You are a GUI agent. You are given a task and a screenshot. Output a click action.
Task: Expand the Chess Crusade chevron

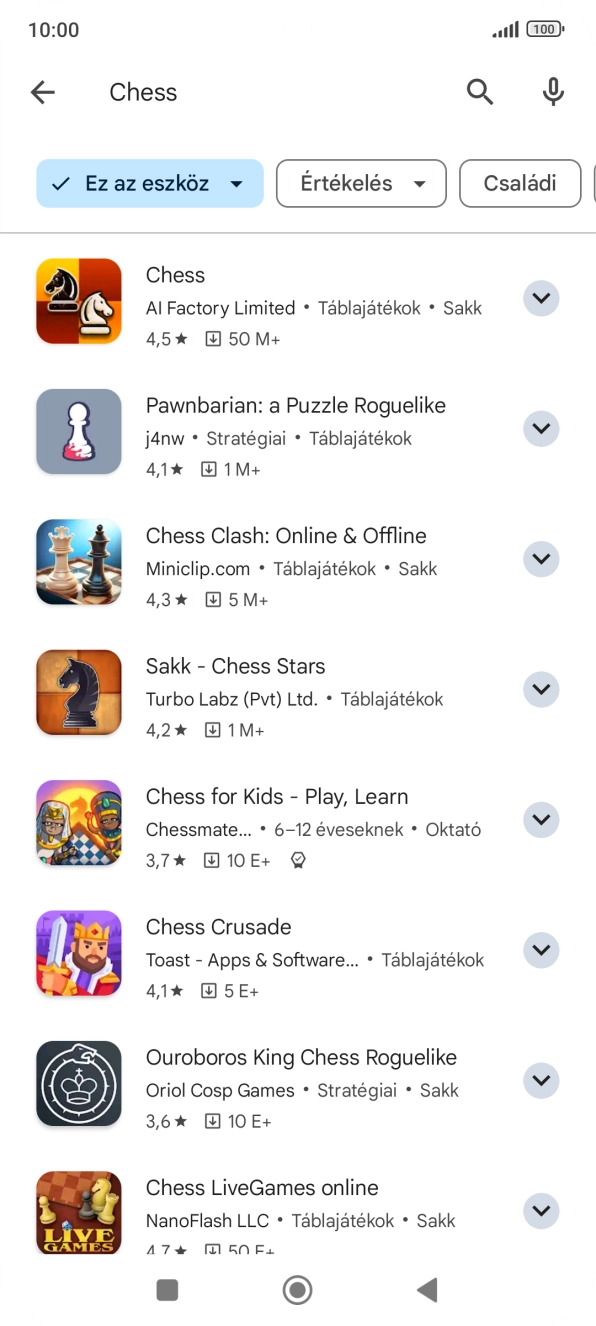point(541,950)
